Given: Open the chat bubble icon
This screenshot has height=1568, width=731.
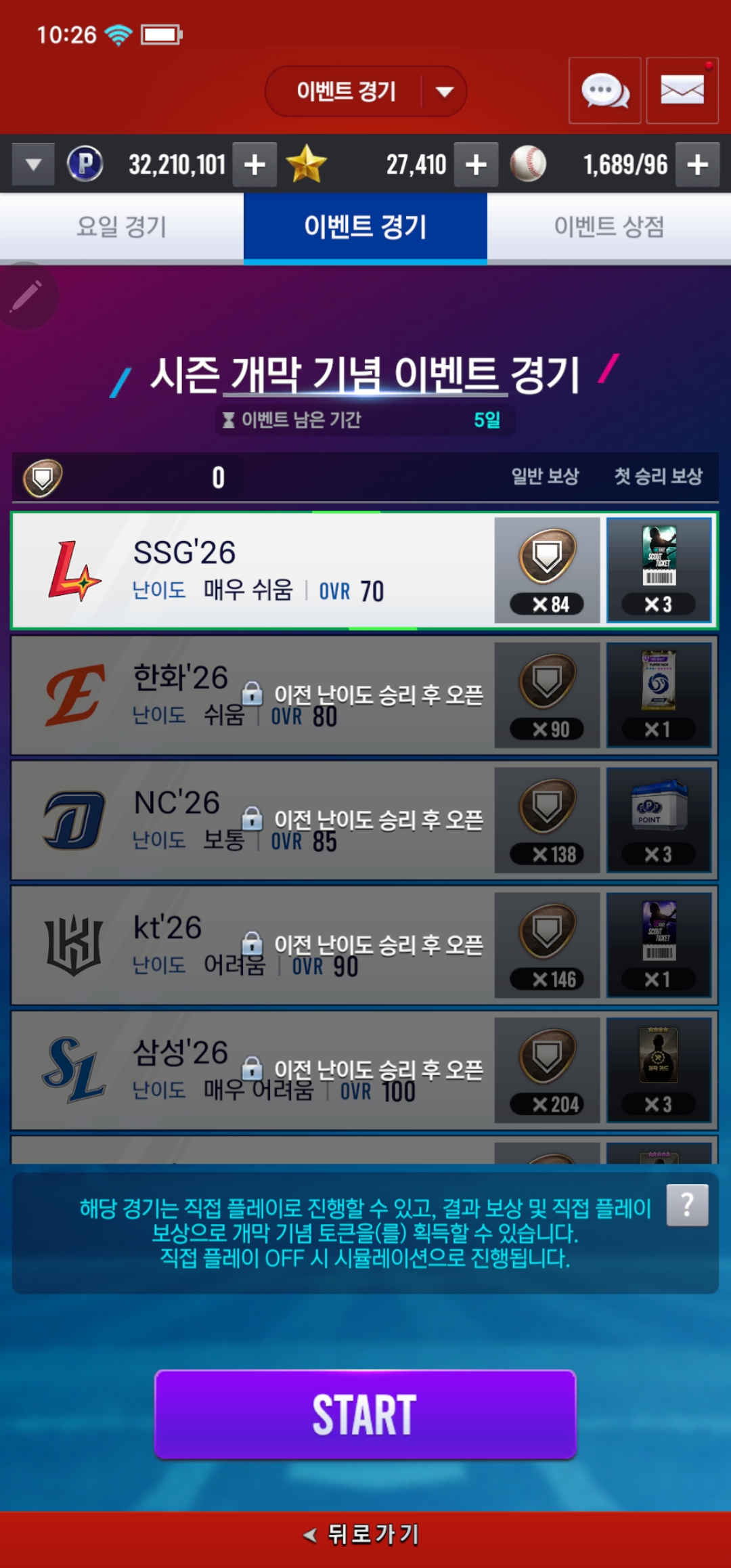Looking at the screenshot, I should pyautogui.click(x=604, y=91).
